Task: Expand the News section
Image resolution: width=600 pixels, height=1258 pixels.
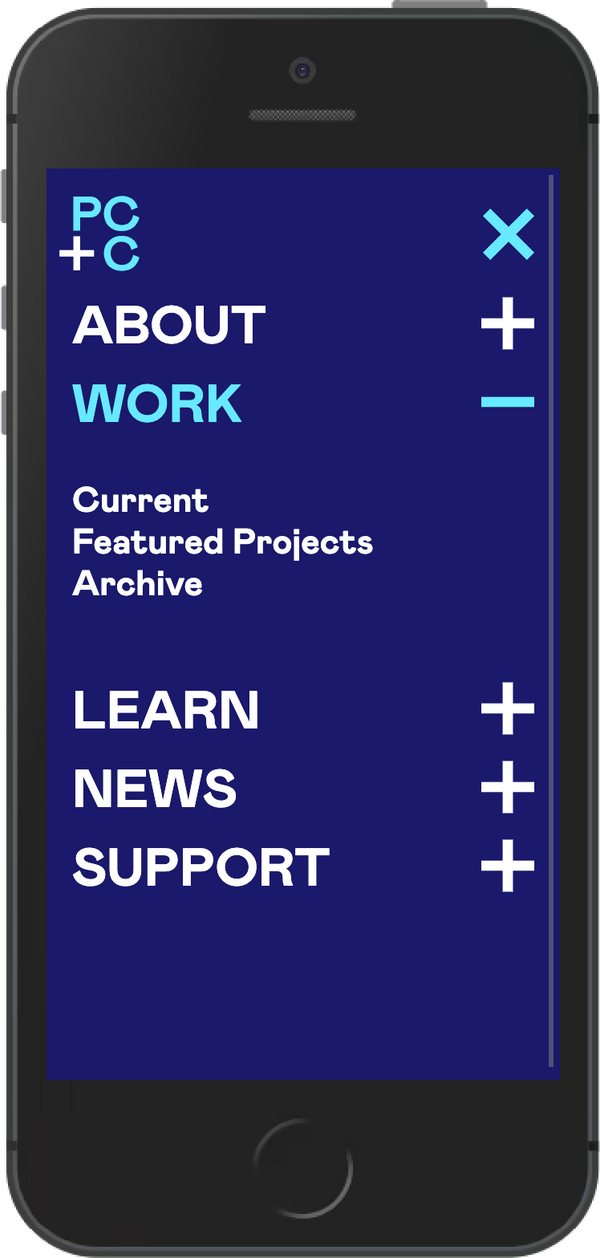Action: point(508,788)
